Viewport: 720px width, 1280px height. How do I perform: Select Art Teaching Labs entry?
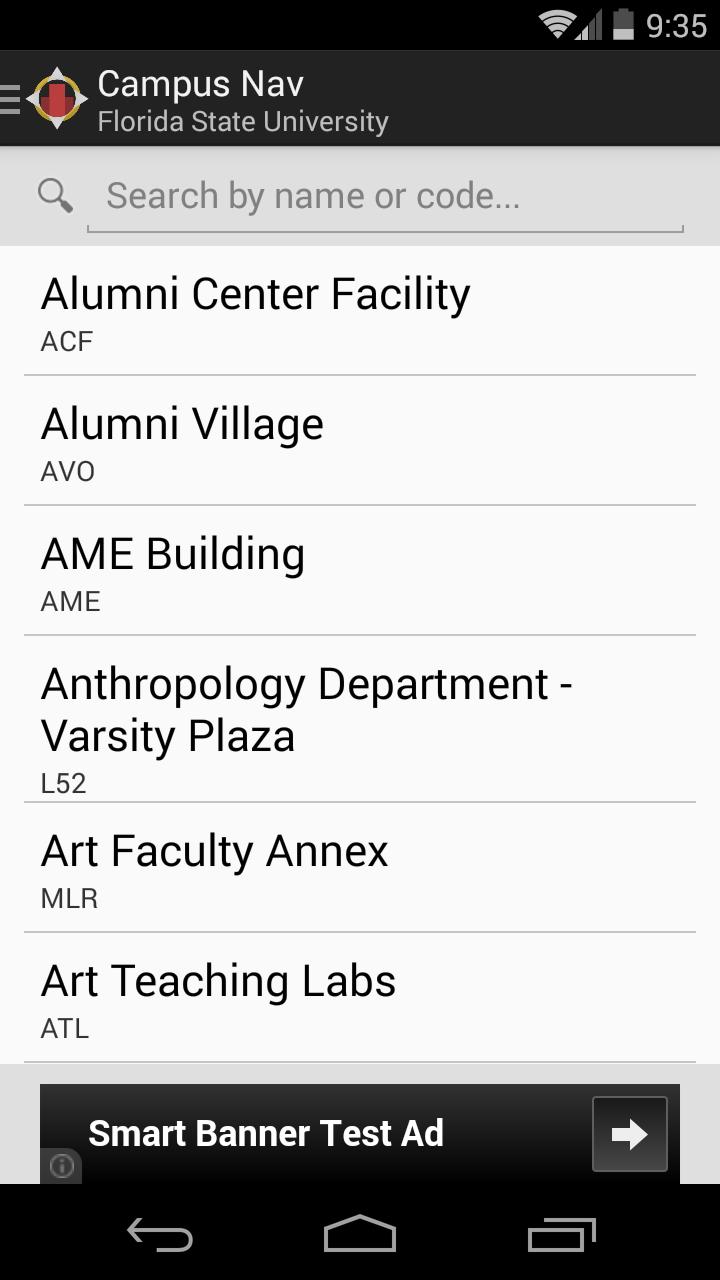360,998
